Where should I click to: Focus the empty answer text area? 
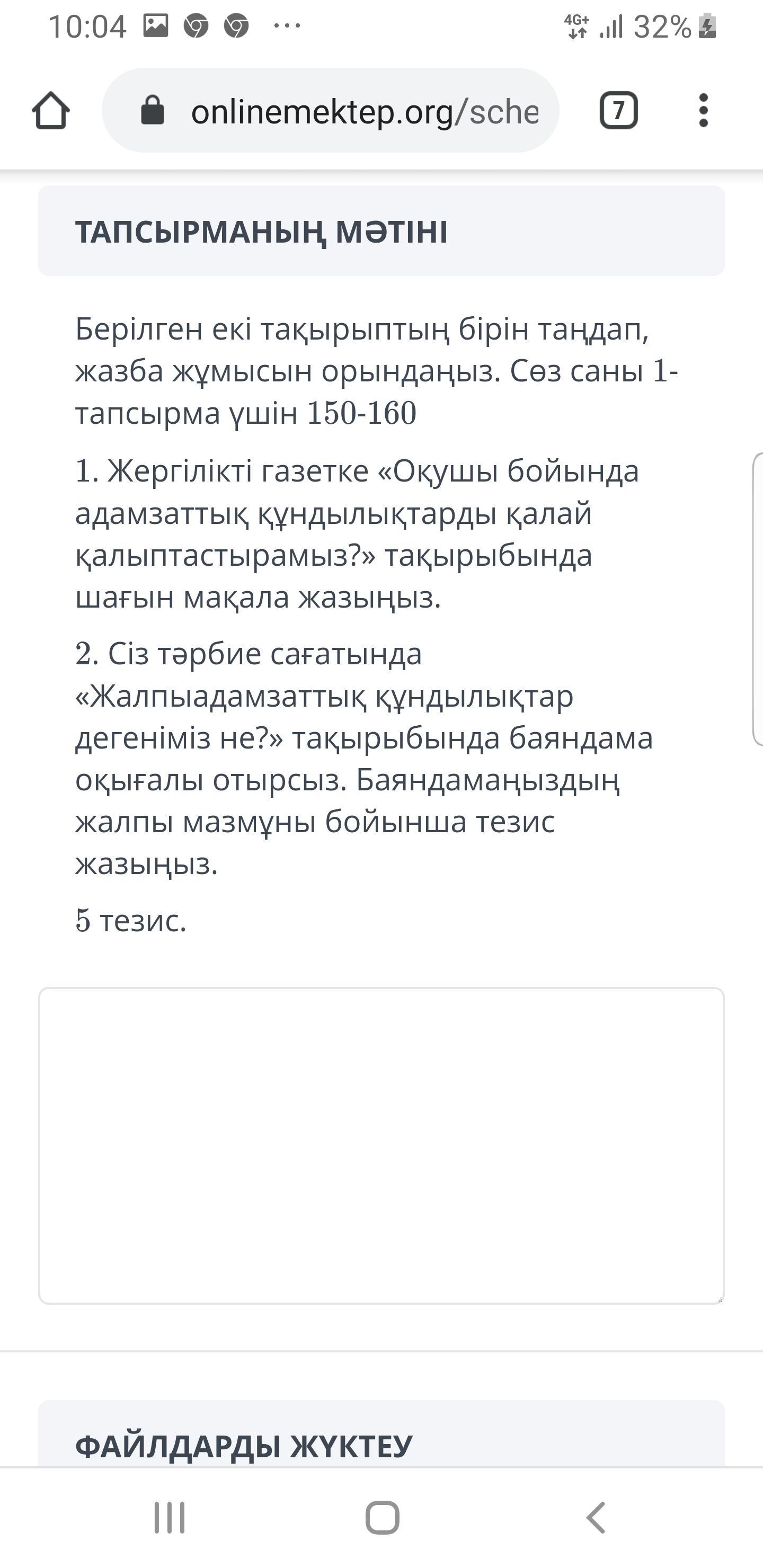pyautogui.click(x=381, y=1146)
